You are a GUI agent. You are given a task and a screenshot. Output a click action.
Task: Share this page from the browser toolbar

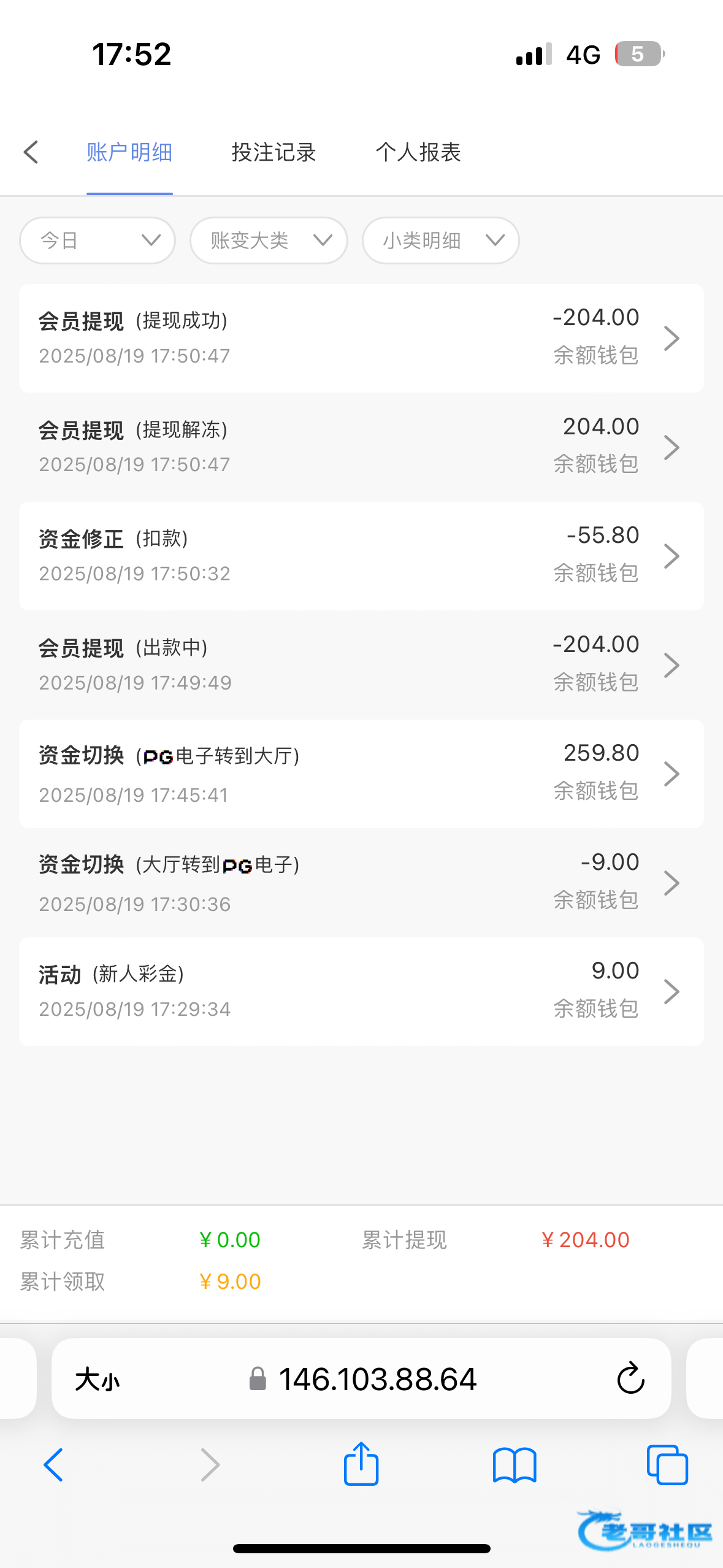tap(361, 1464)
